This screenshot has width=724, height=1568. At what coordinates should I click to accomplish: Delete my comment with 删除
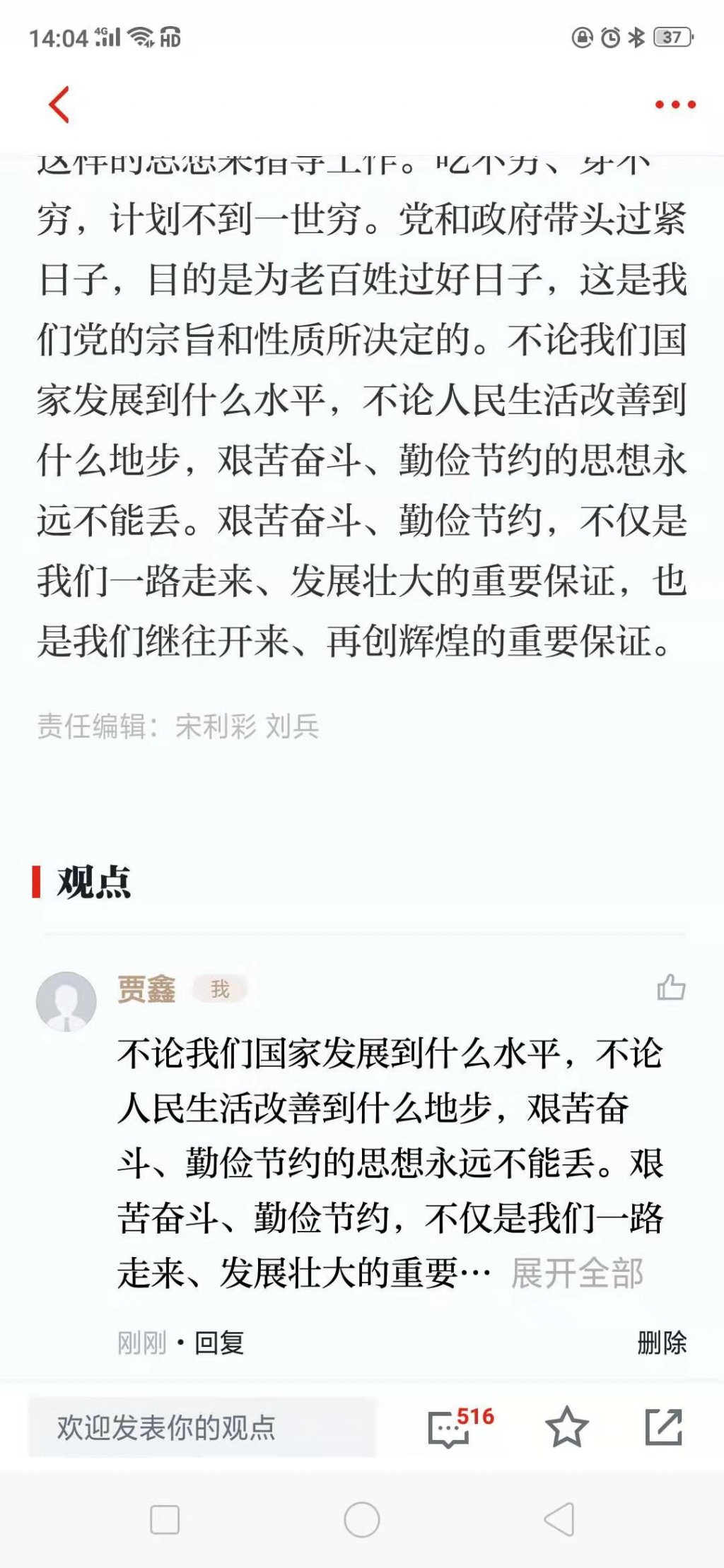pyautogui.click(x=661, y=1343)
